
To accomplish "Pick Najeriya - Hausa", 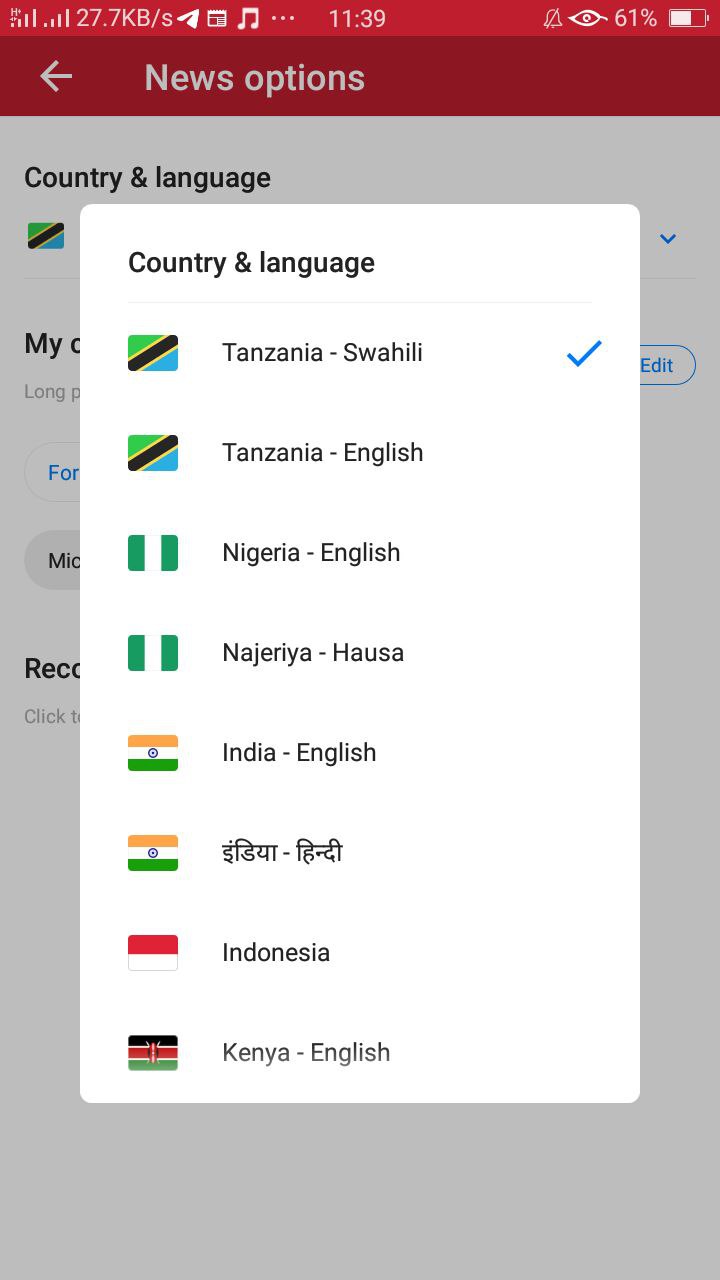I will click(313, 653).
